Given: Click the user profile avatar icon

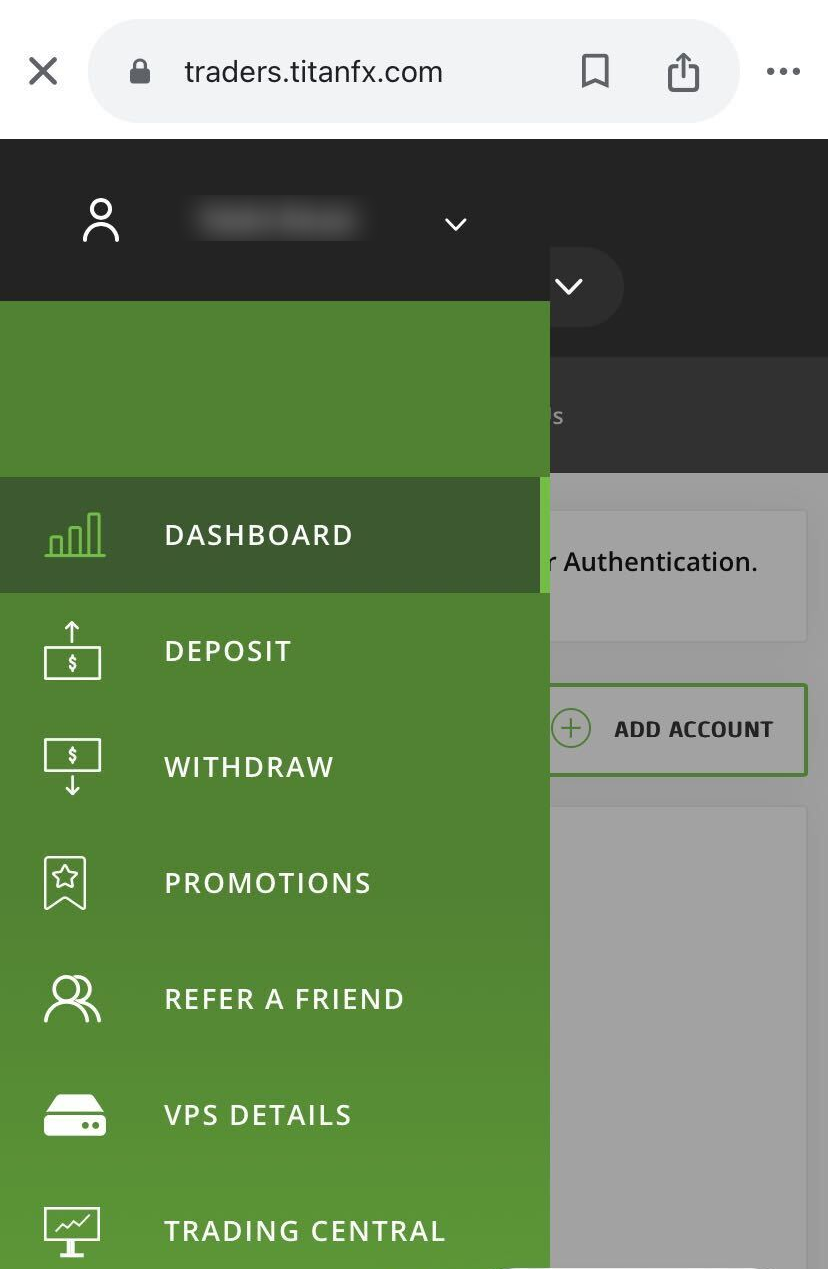Looking at the screenshot, I should tap(100, 220).
